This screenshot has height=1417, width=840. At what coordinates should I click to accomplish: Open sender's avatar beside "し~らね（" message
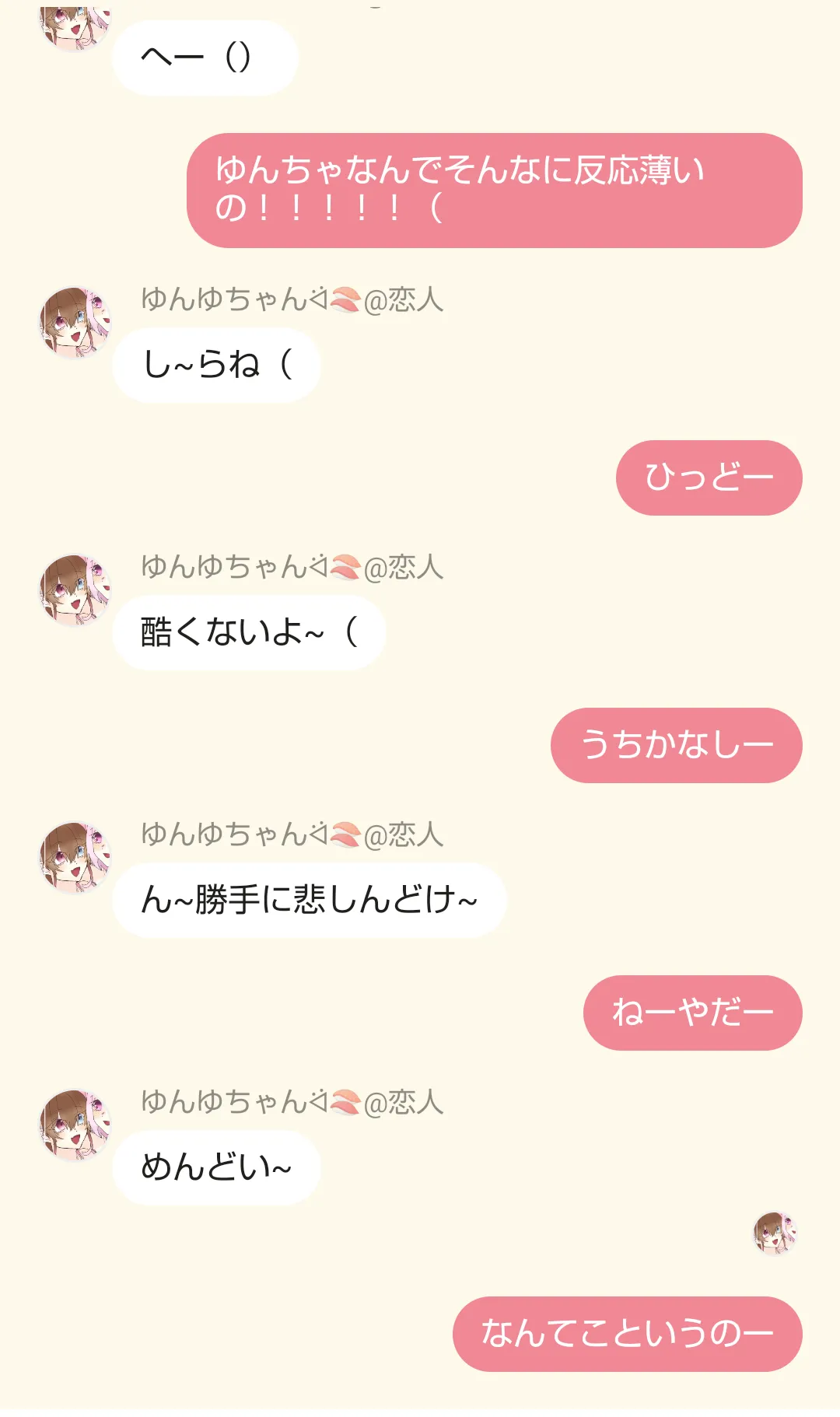tap(75, 323)
